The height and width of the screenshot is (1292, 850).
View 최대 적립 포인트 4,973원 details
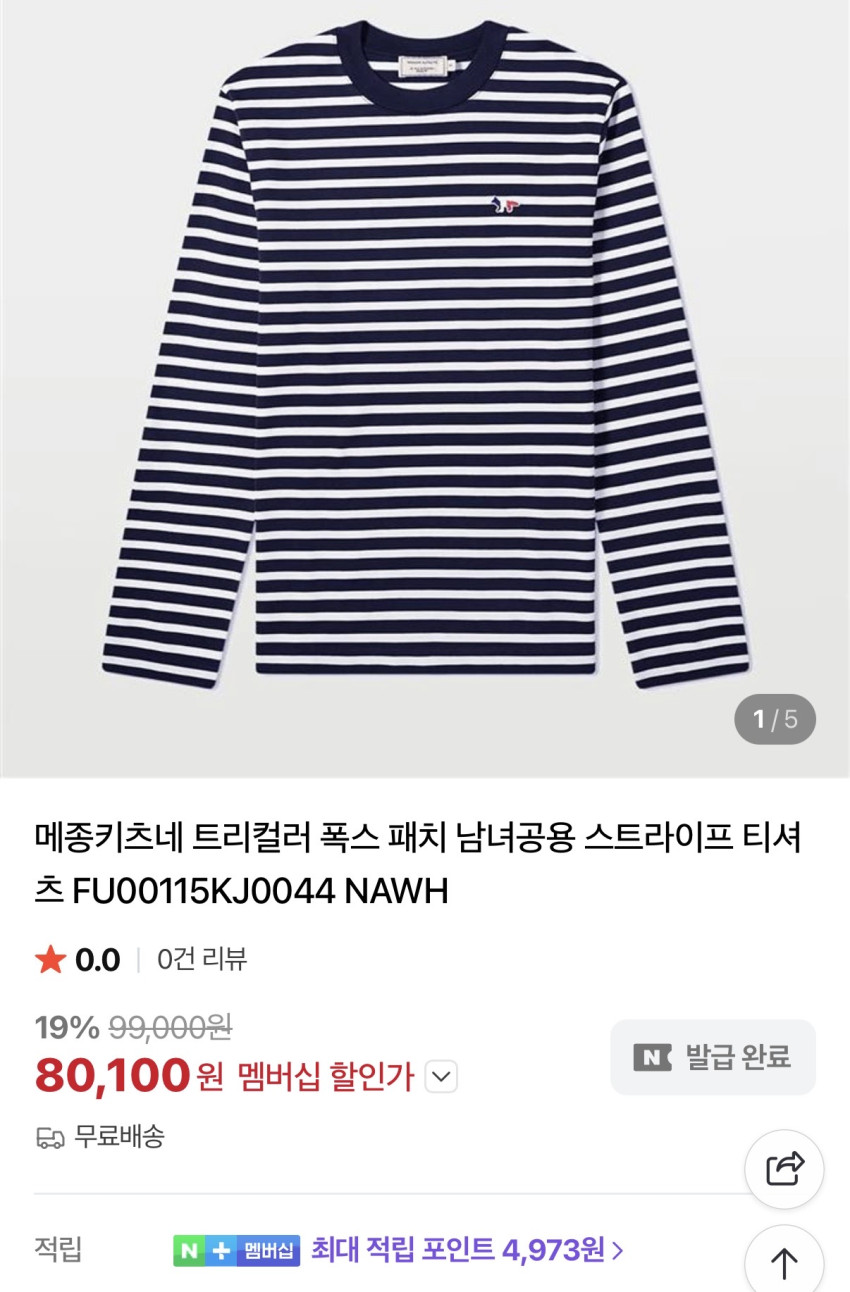pos(467,1250)
